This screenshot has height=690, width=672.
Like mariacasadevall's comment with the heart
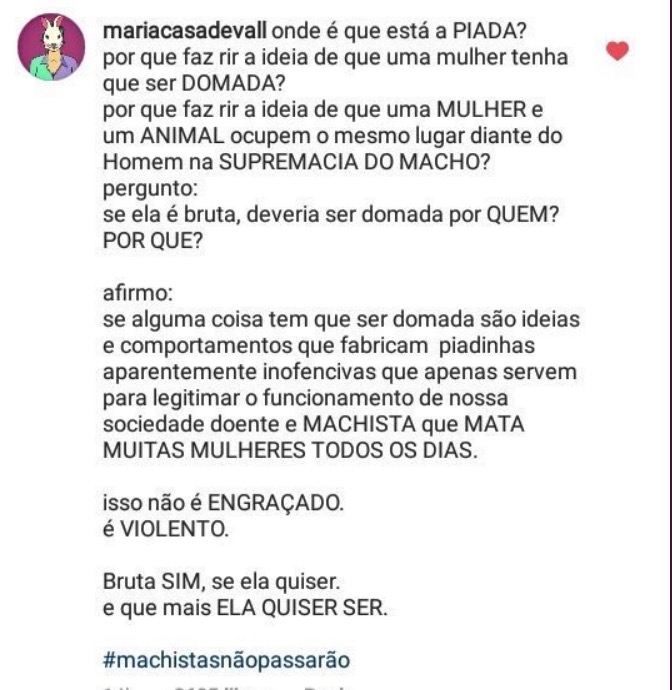(x=618, y=51)
